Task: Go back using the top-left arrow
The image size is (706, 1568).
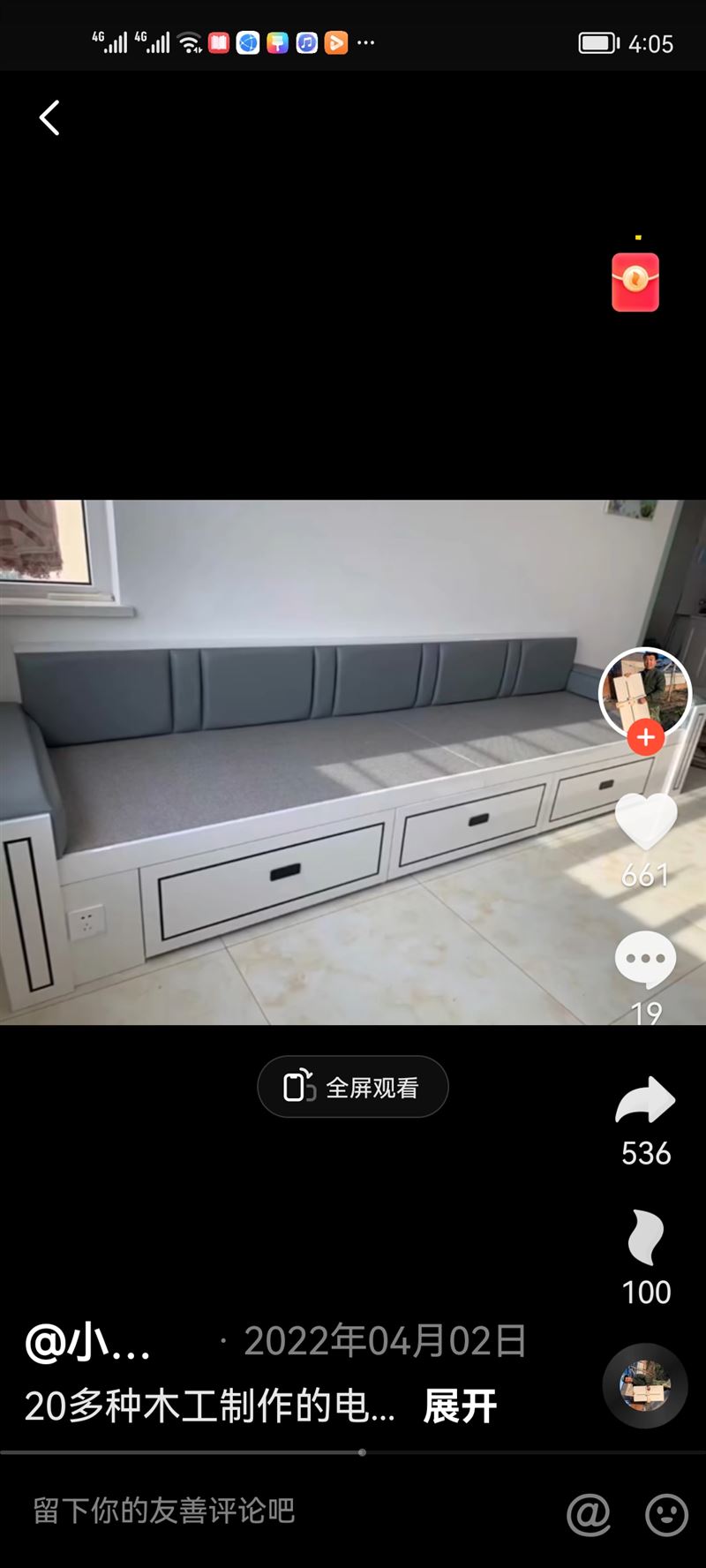Action: (x=49, y=117)
